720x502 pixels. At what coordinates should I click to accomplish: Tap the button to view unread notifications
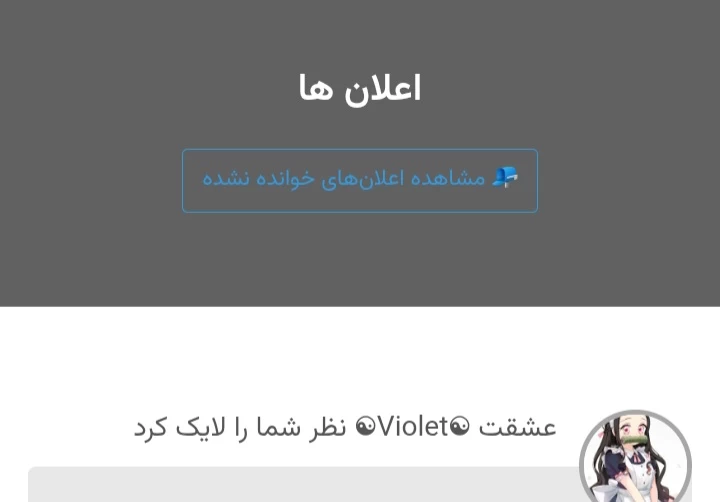pyautogui.click(x=360, y=180)
